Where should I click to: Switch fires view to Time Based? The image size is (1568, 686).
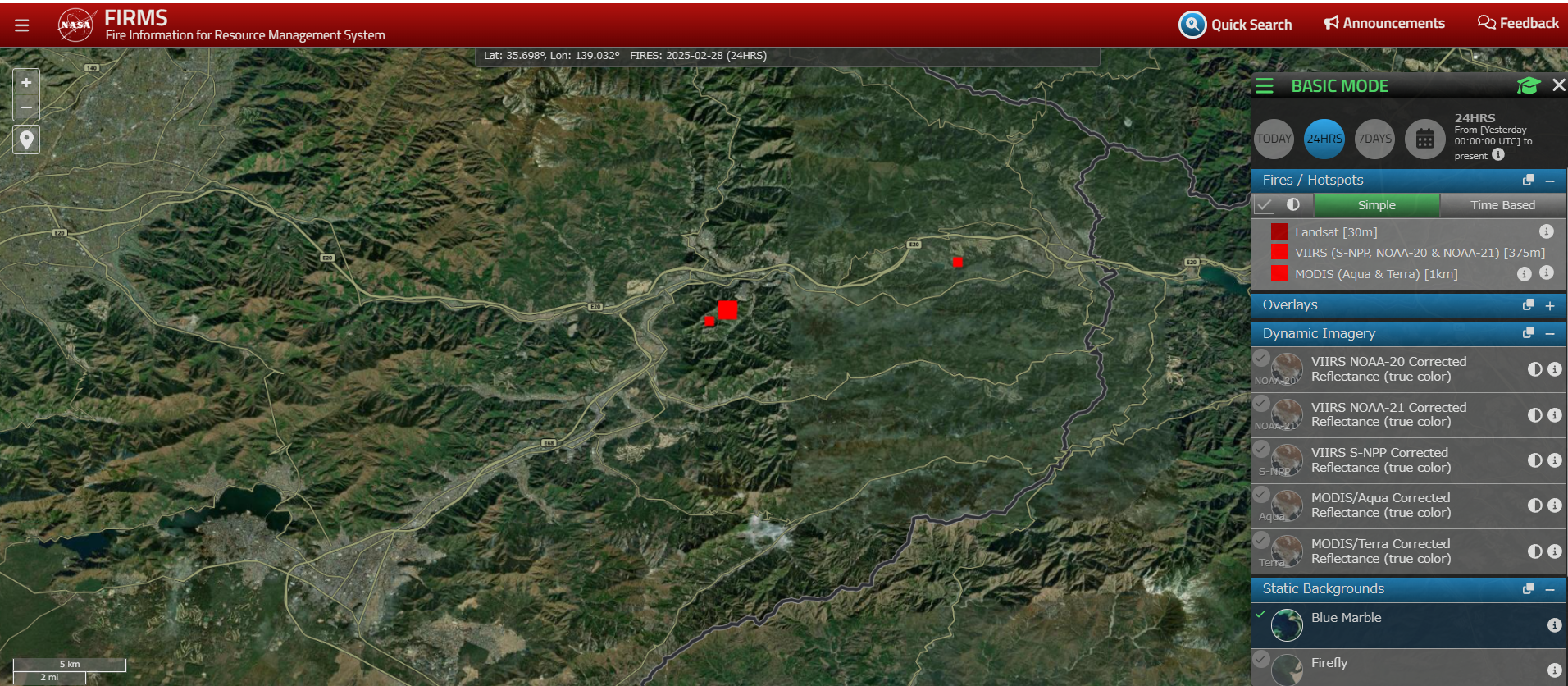pos(1502,205)
